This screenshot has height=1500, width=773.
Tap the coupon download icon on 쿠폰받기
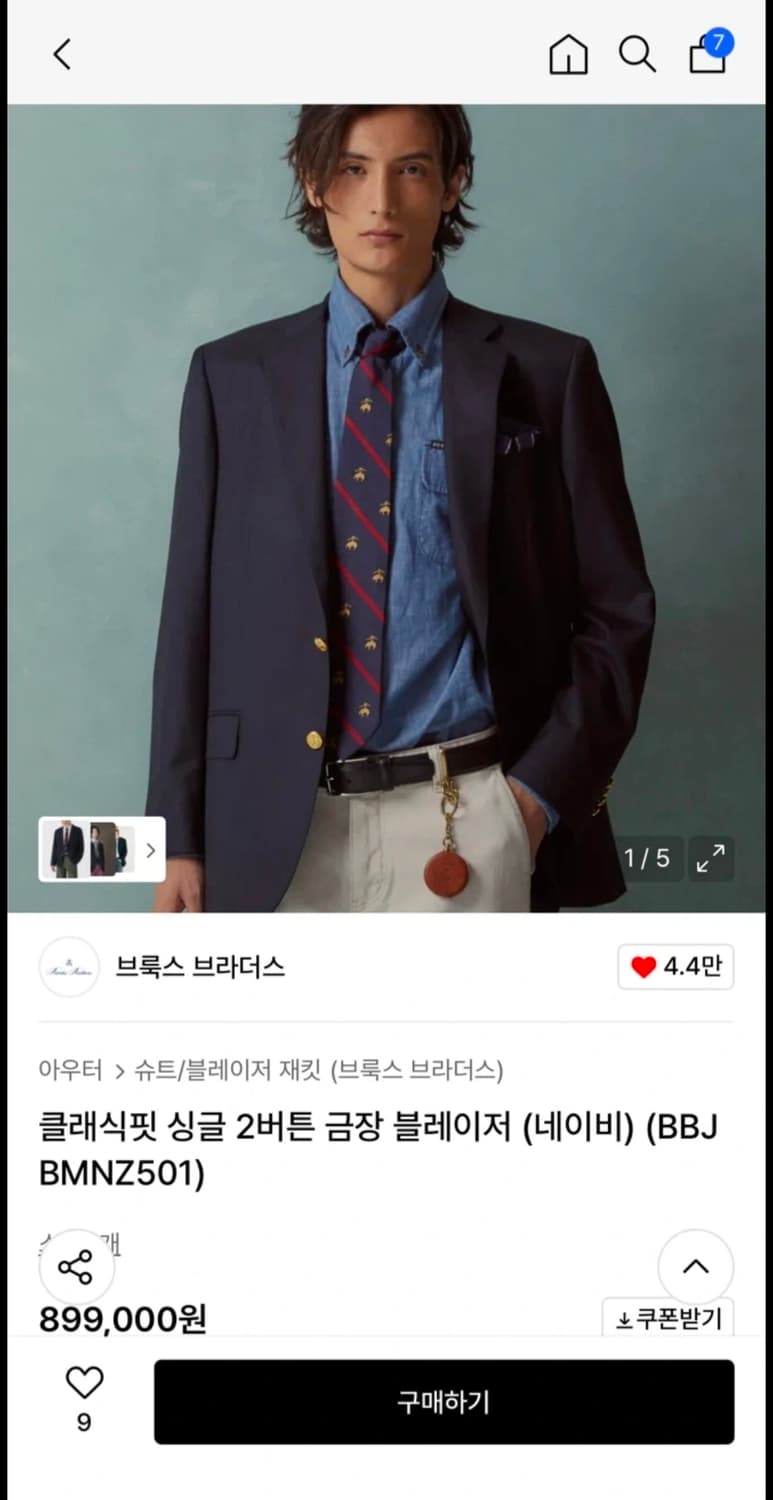[626, 1318]
